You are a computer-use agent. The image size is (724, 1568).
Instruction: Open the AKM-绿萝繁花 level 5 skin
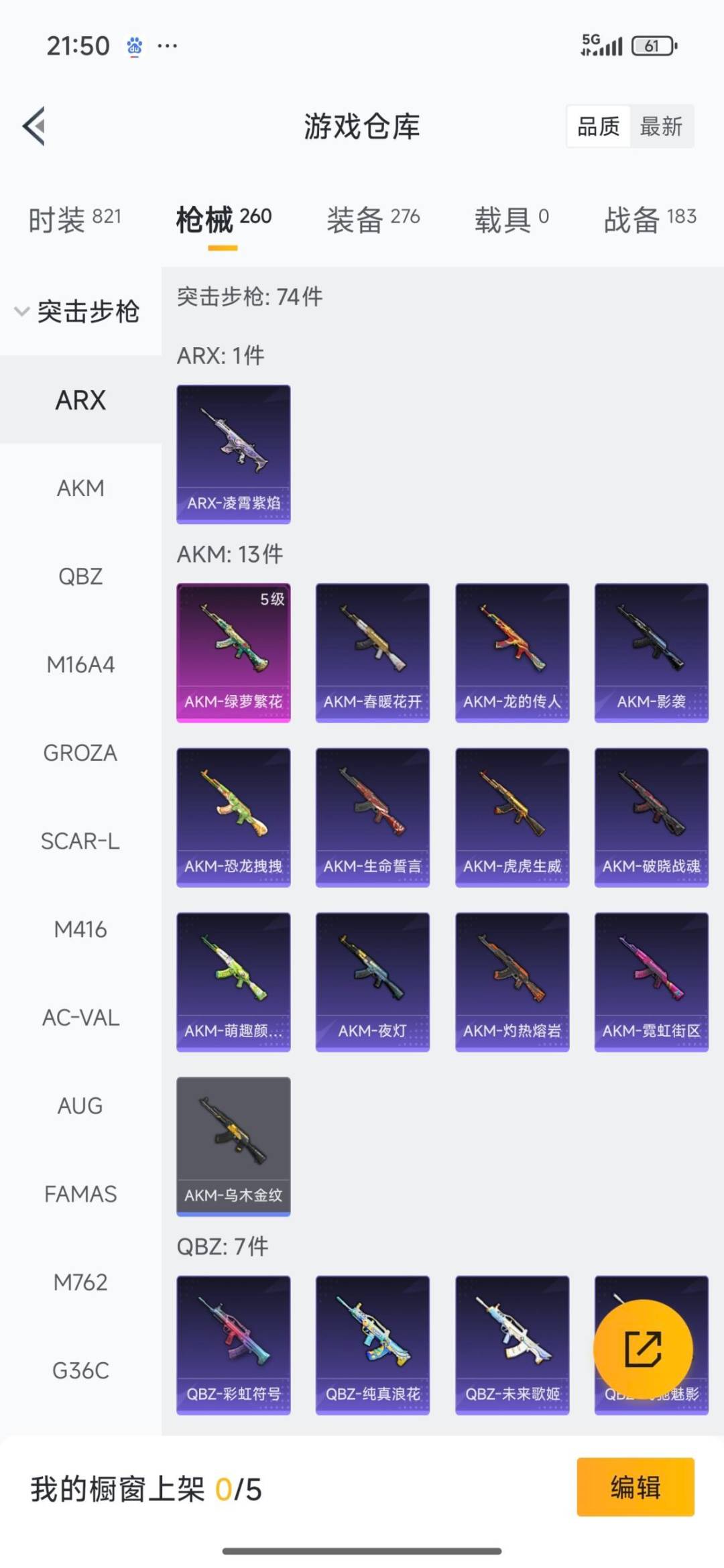click(x=233, y=652)
